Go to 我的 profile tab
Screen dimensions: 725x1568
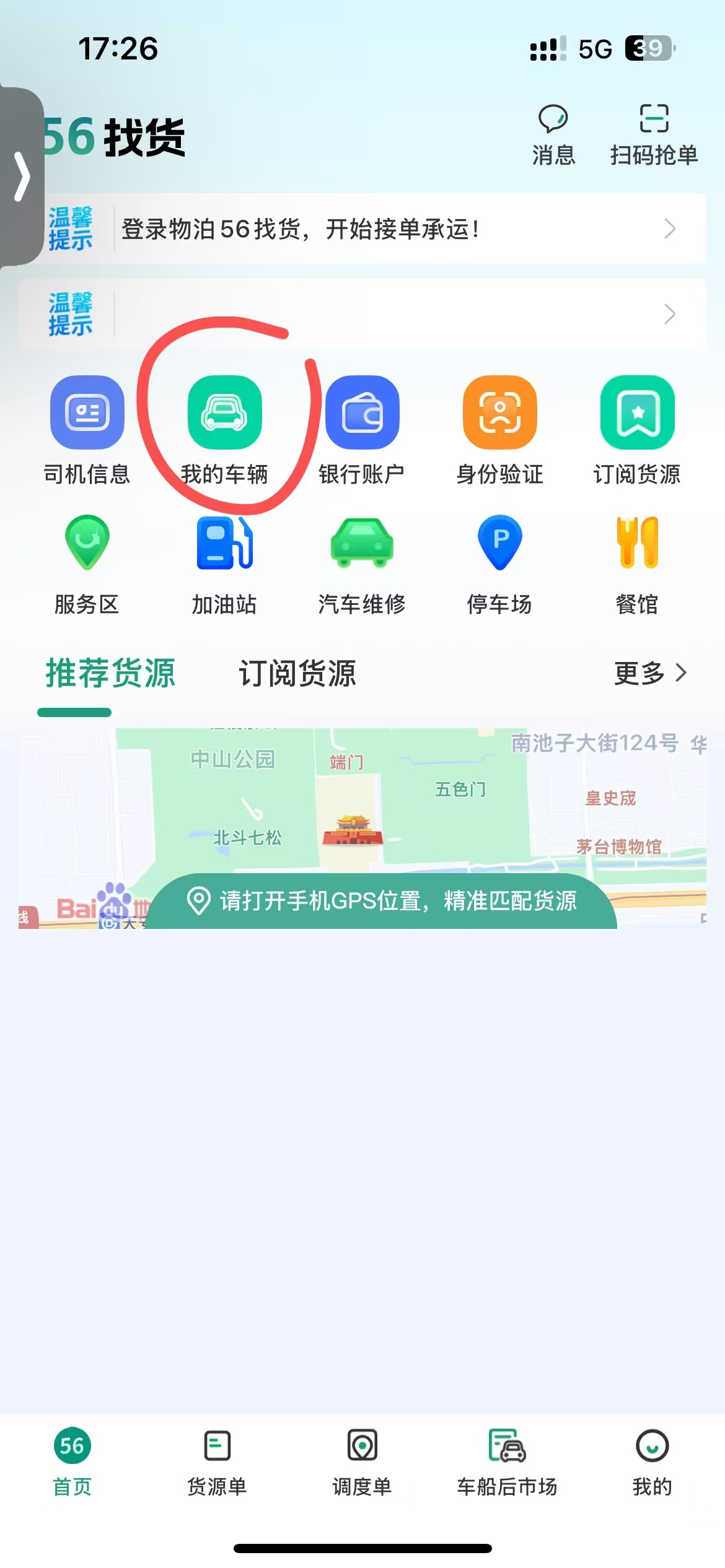[652, 1461]
